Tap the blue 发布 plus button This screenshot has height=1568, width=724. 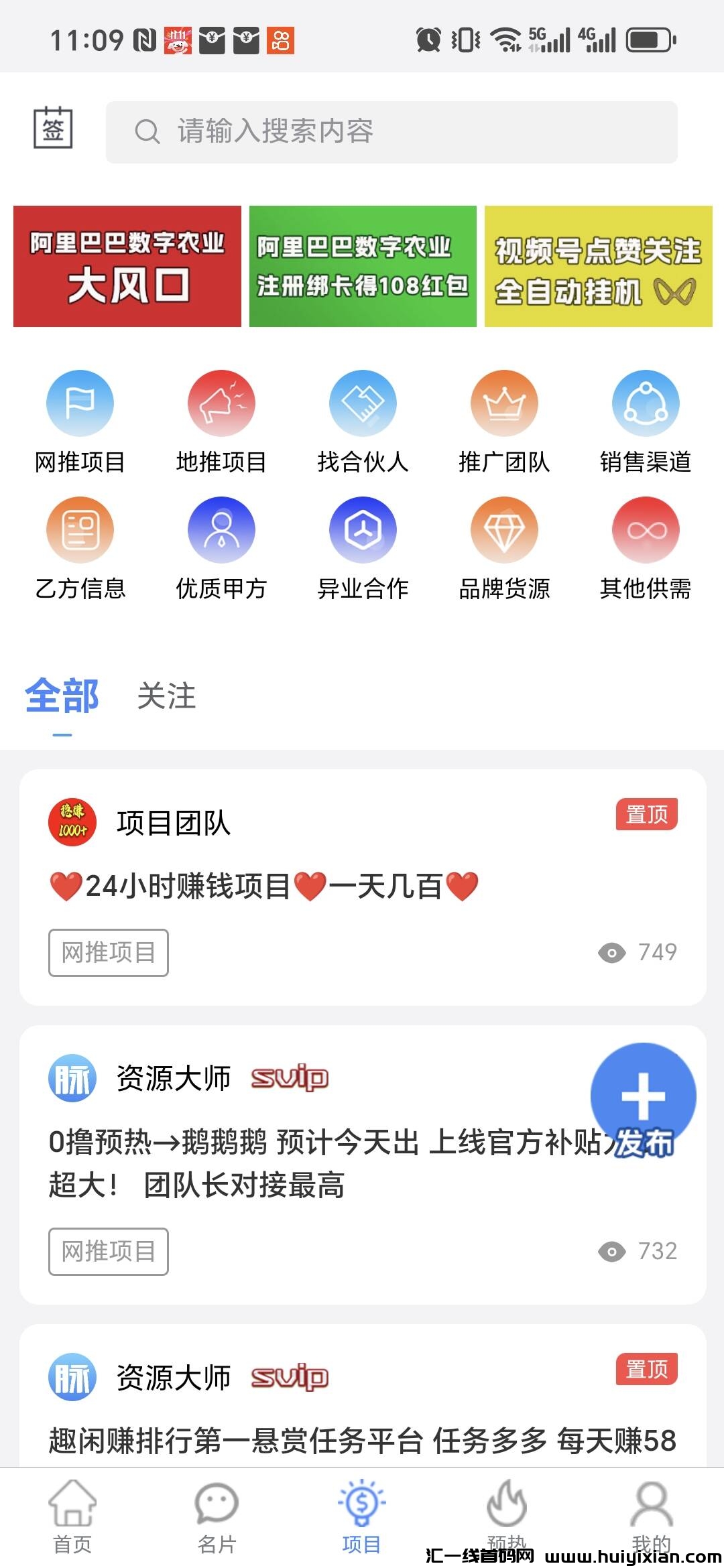click(x=643, y=1096)
